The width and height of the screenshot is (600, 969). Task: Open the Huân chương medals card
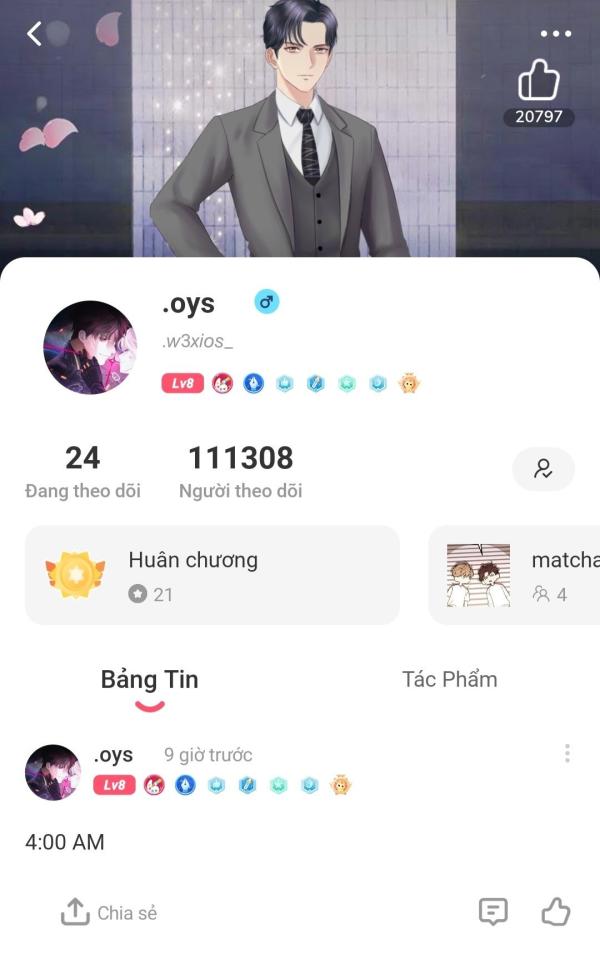pyautogui.click(x=212, y=575)
